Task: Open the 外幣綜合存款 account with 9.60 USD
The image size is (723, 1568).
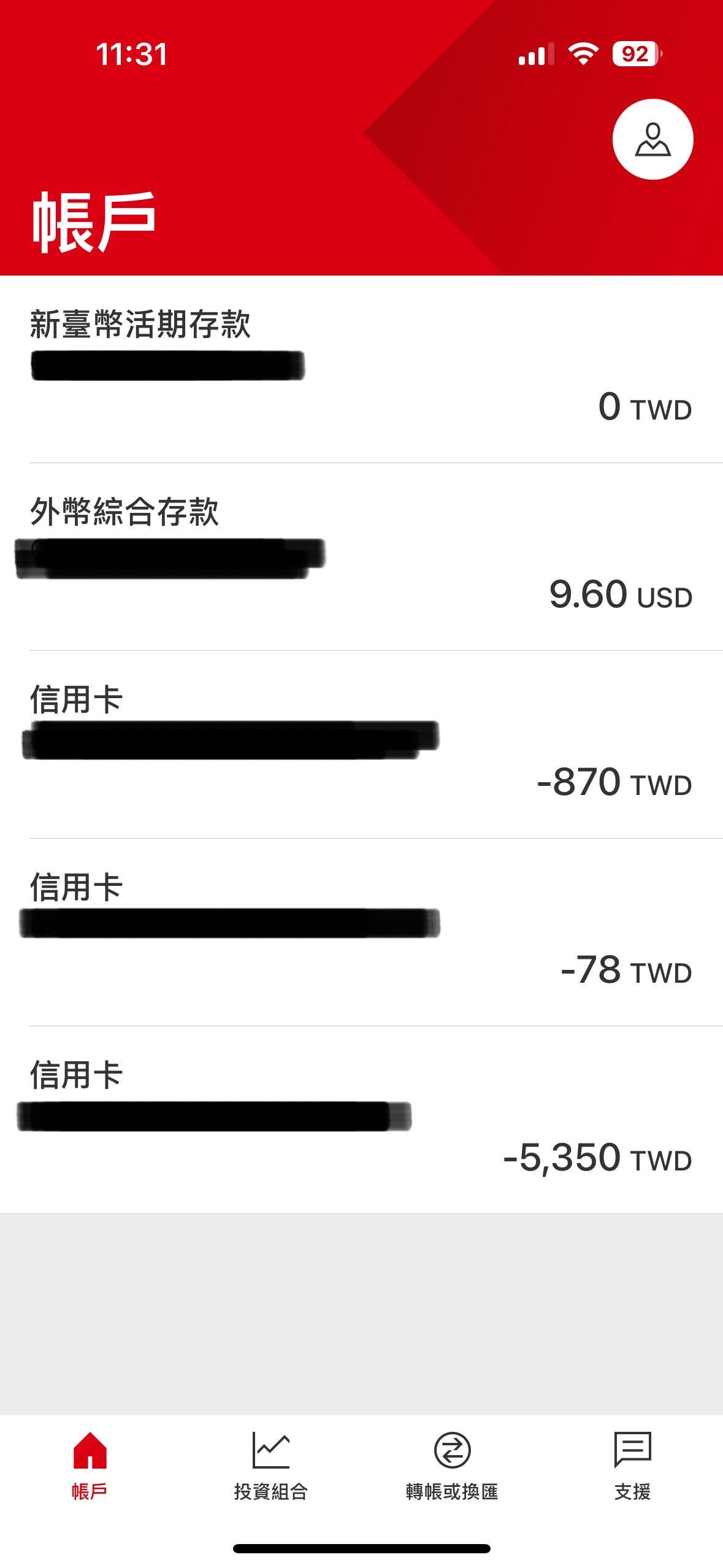Action: tap(361, 557)
